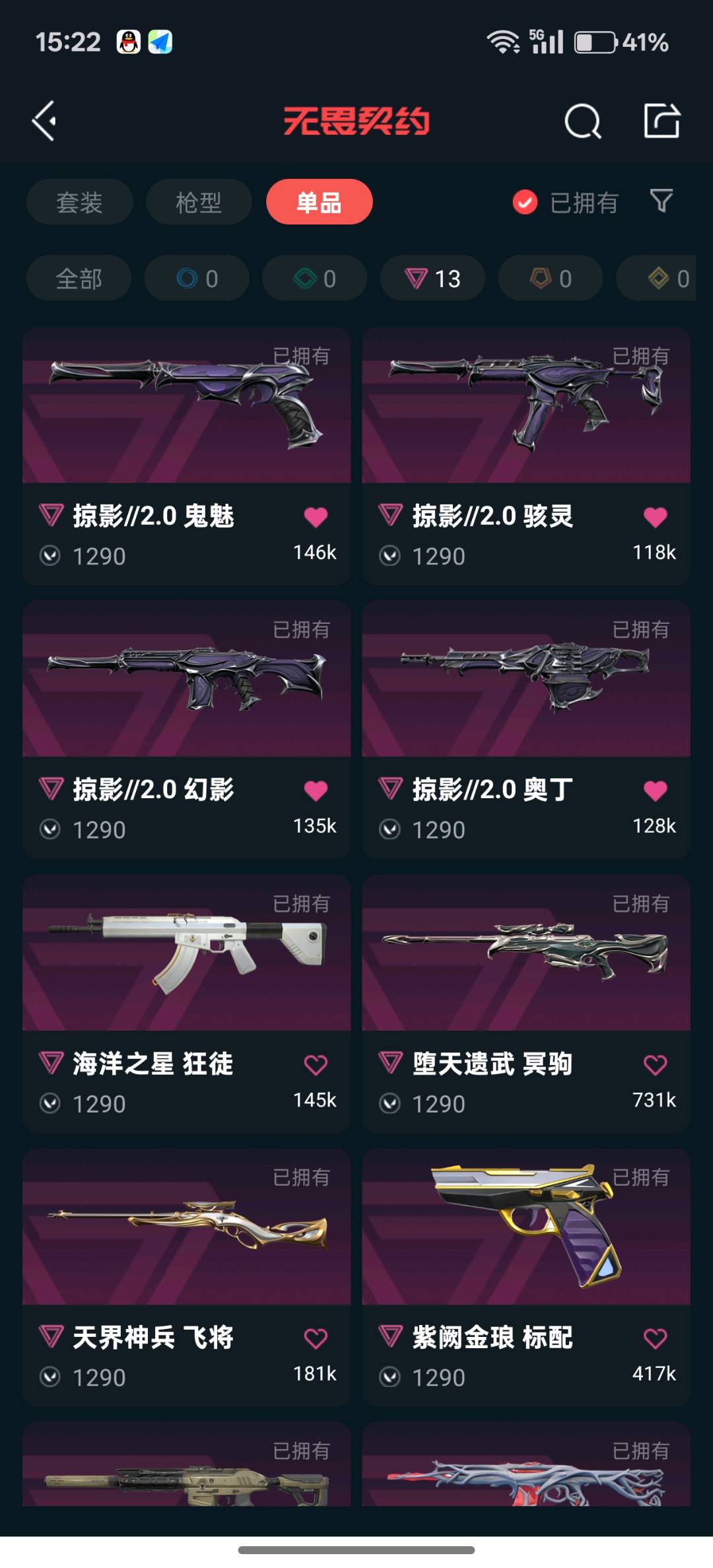Remove the like on 掠影//2.0 奥丁
This screenshot has width=713, height=1568.
[655, 790]
